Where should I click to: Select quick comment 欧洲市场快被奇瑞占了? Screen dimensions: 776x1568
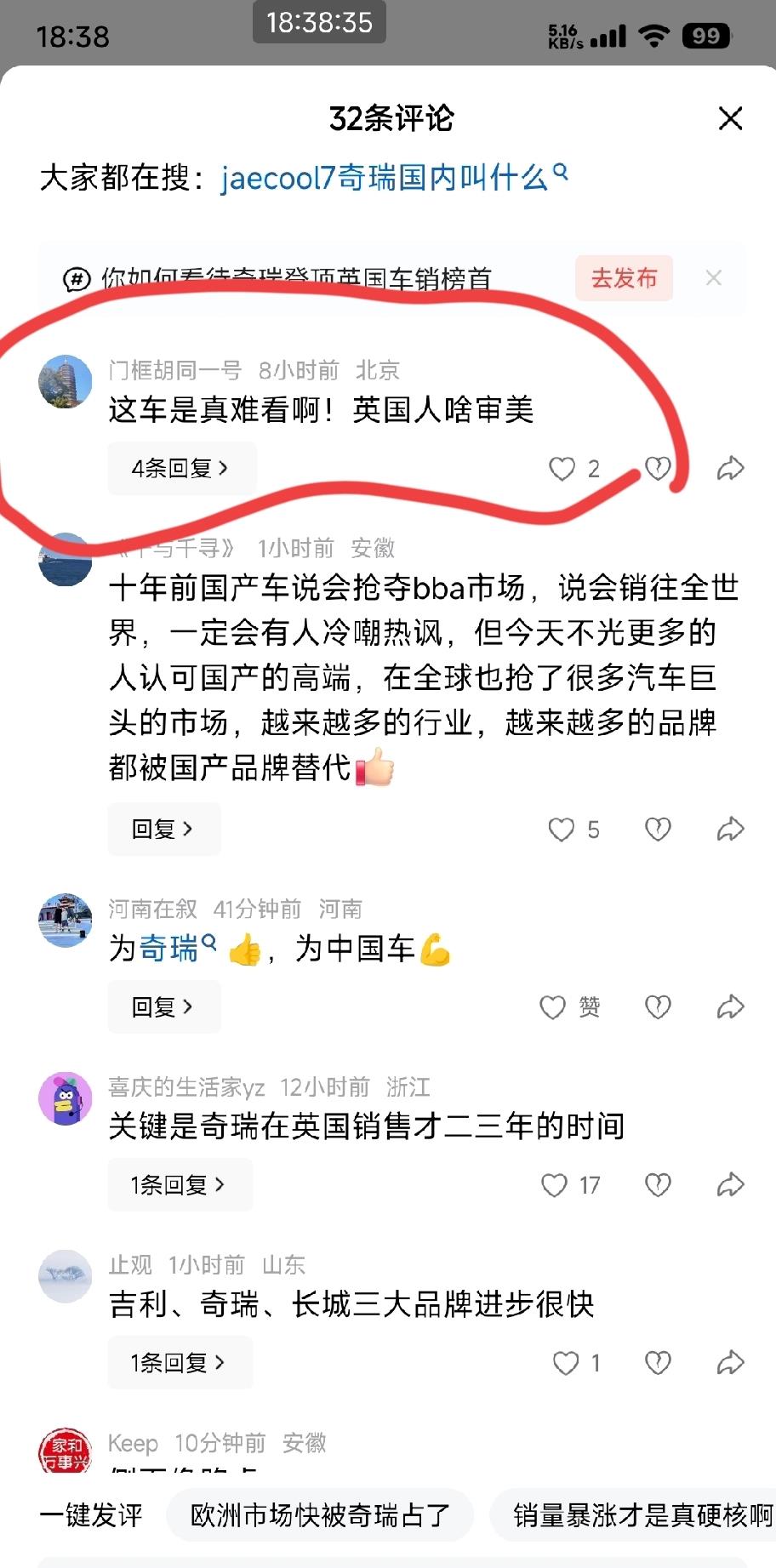pyautogui.click(x=320, y=1515)
